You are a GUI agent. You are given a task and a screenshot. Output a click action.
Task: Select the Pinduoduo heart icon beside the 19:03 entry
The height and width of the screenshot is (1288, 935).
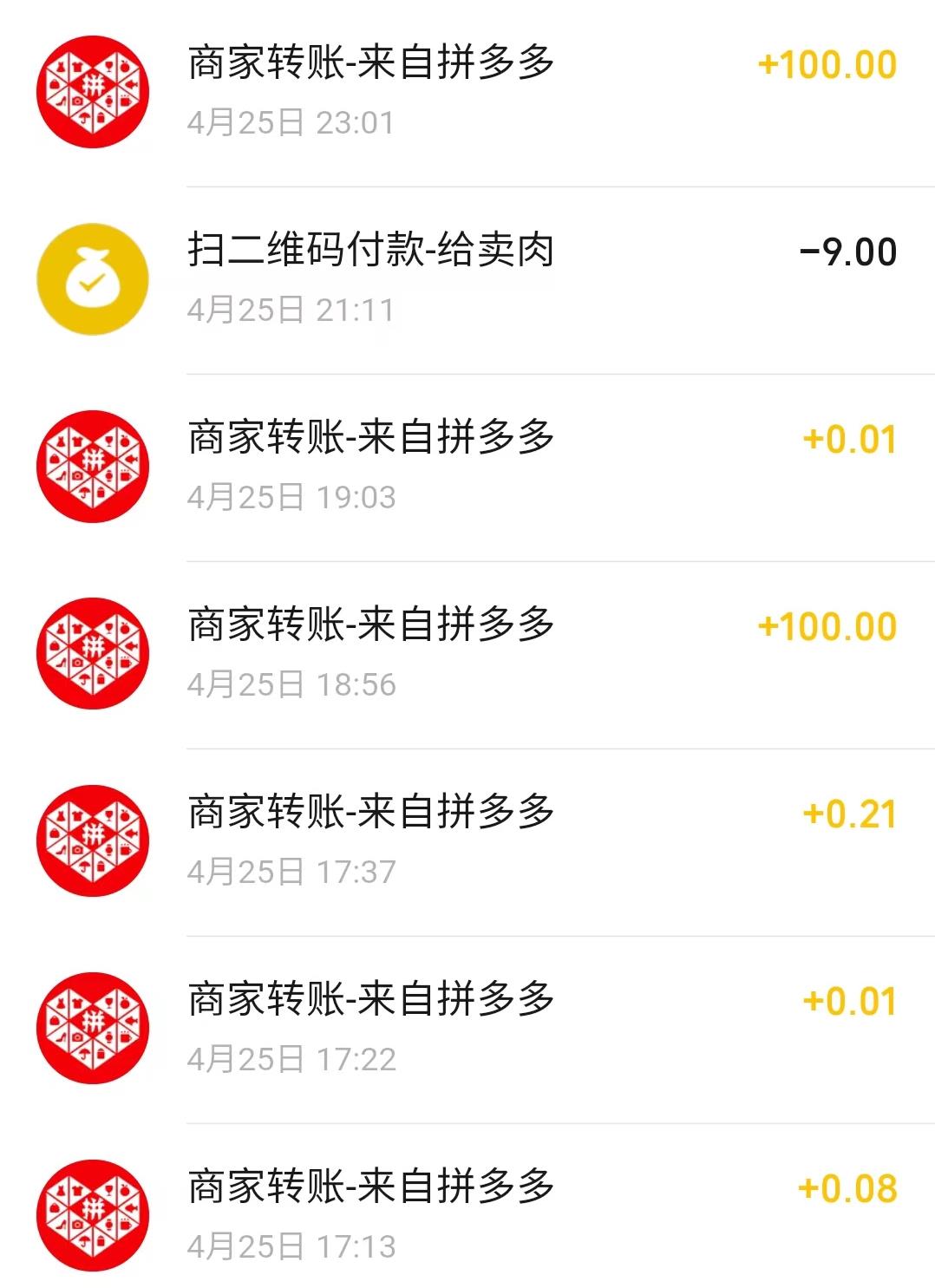pyautogui.click(x=93, y=464)
